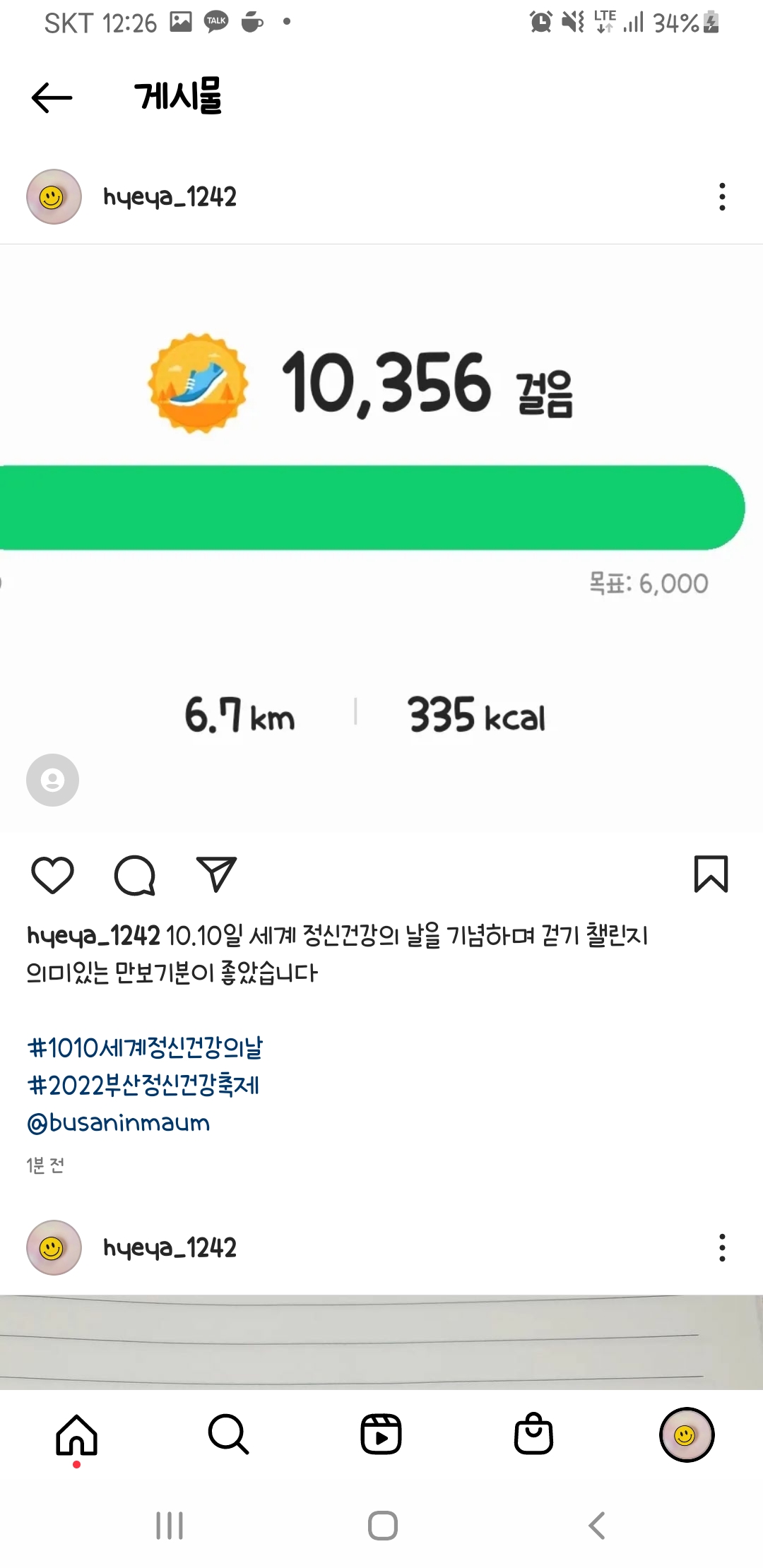Switch to the Home tab
The image size is (763, 1568).
[x=76, y=1435]
